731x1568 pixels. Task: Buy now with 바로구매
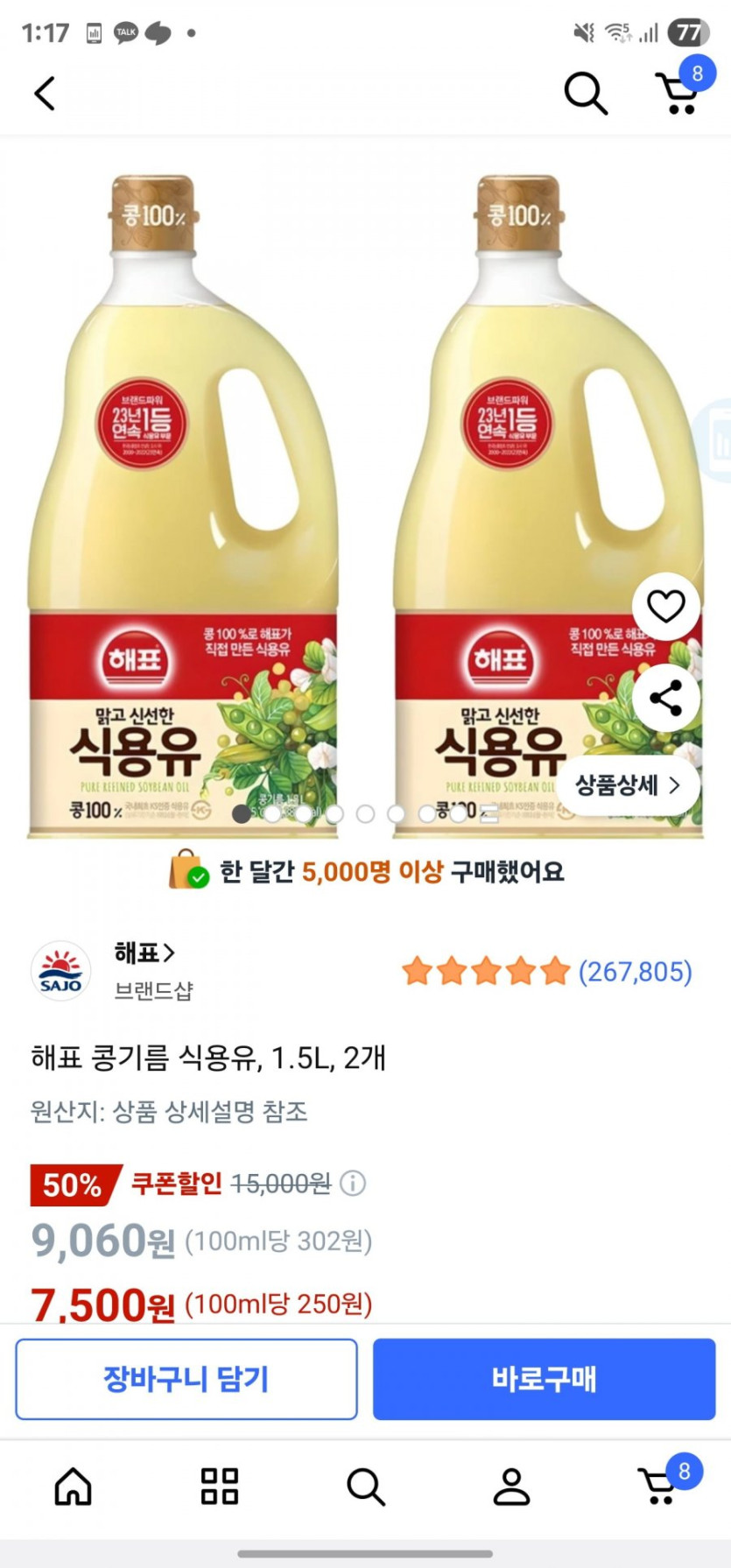click(x=544, y=1379)
